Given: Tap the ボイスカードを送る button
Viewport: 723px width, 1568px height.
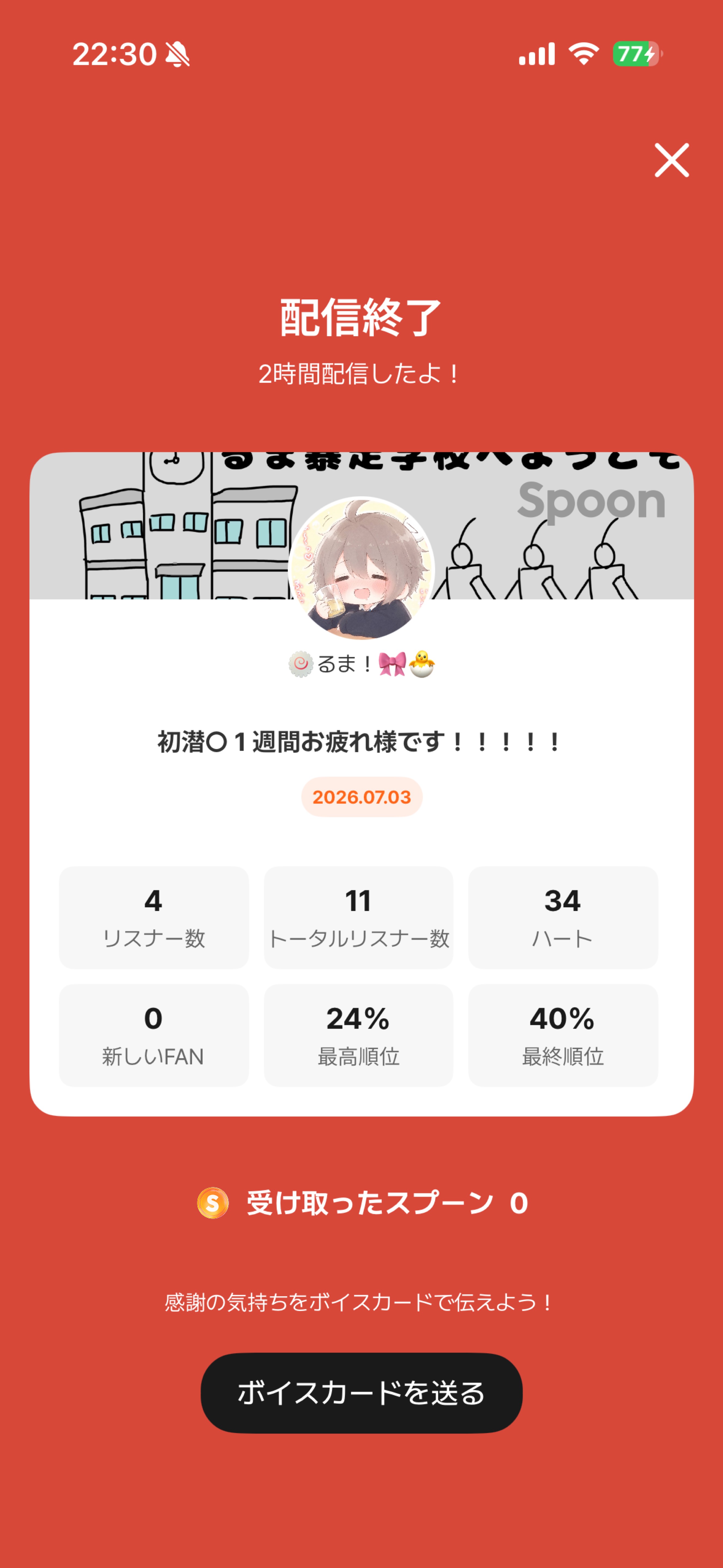Looking at the screenshot, I should click(x=361, y=1393).
